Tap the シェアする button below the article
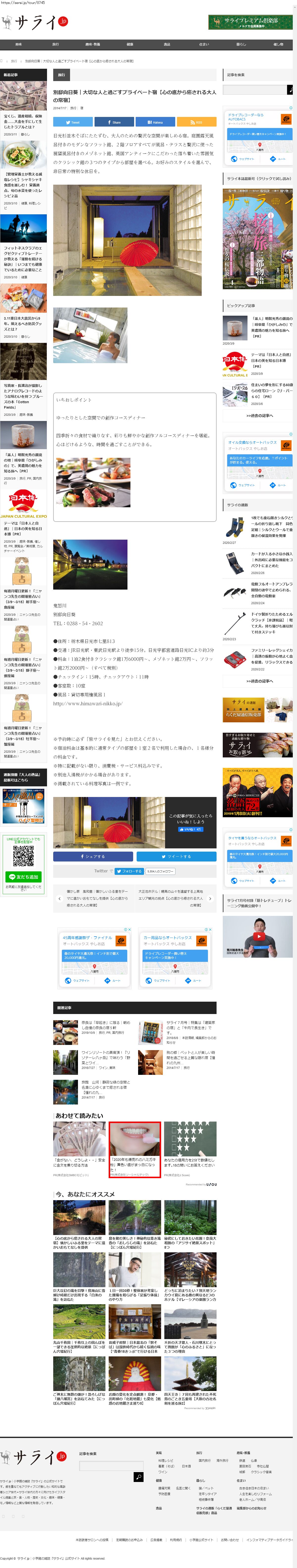The width and height of the screenshot is (297, 1568). click(x=93, y=856)
